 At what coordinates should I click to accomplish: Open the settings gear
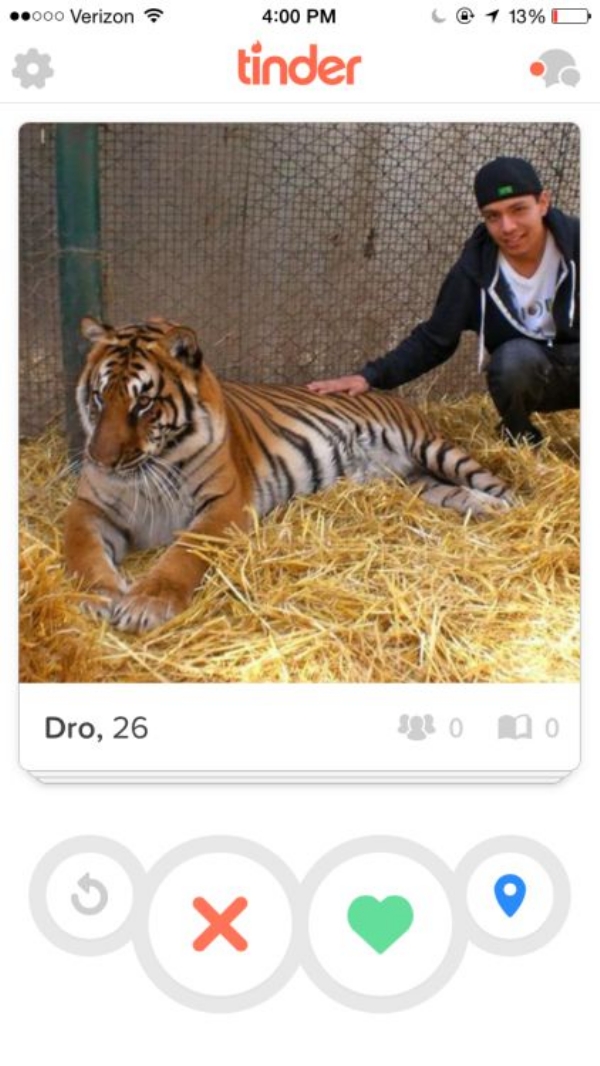32,68
